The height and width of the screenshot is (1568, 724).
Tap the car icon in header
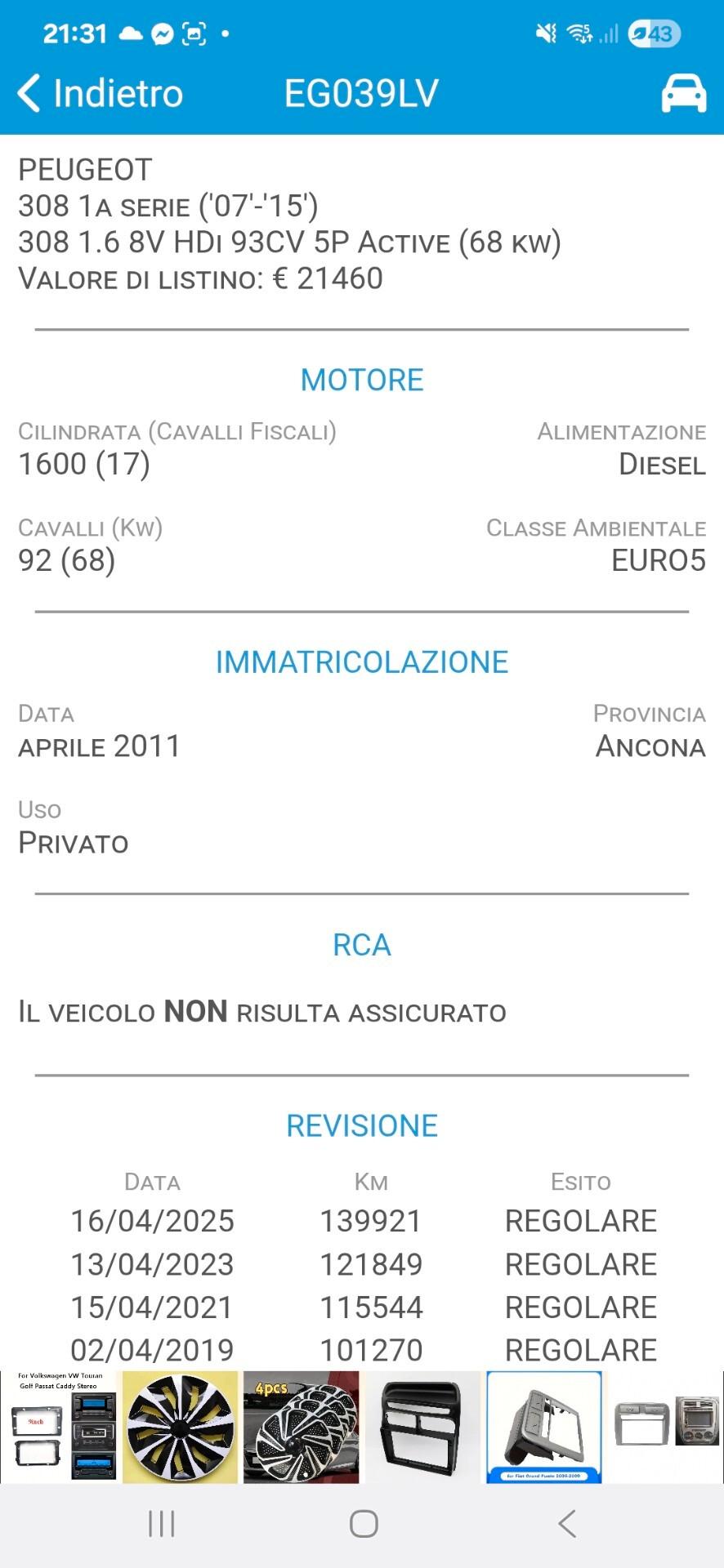click(x=683, y=93)
